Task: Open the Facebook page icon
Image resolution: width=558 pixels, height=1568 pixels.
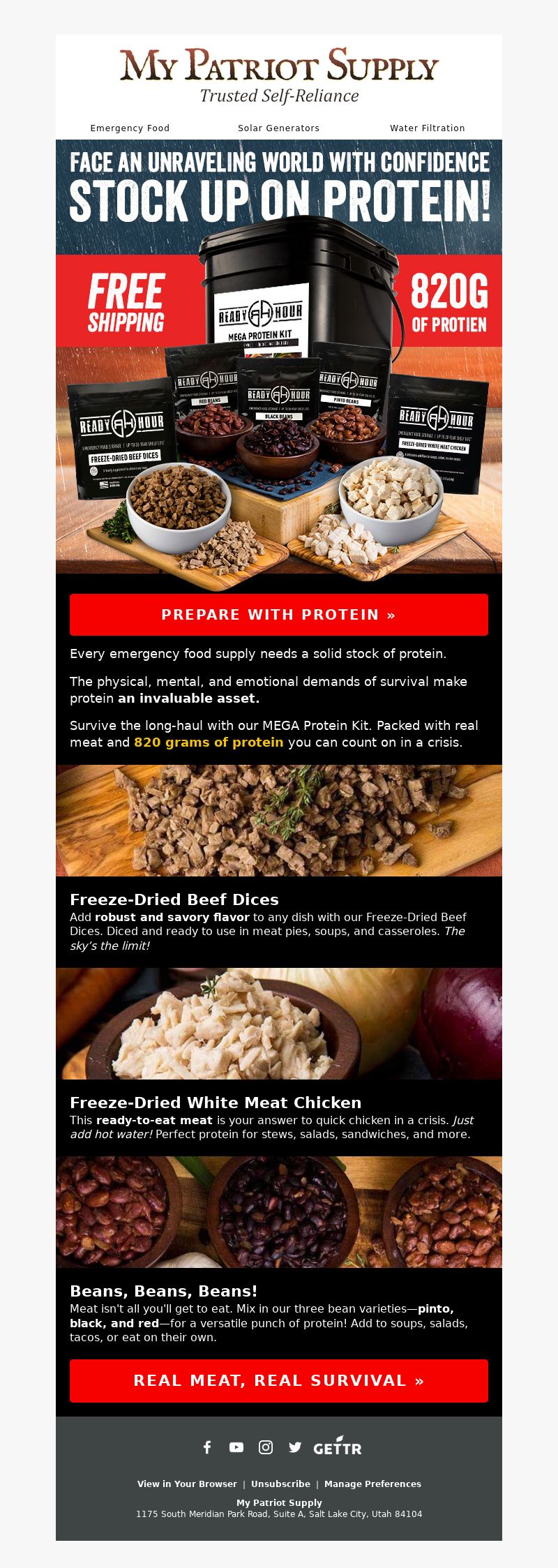Action: click(207, 1447)
